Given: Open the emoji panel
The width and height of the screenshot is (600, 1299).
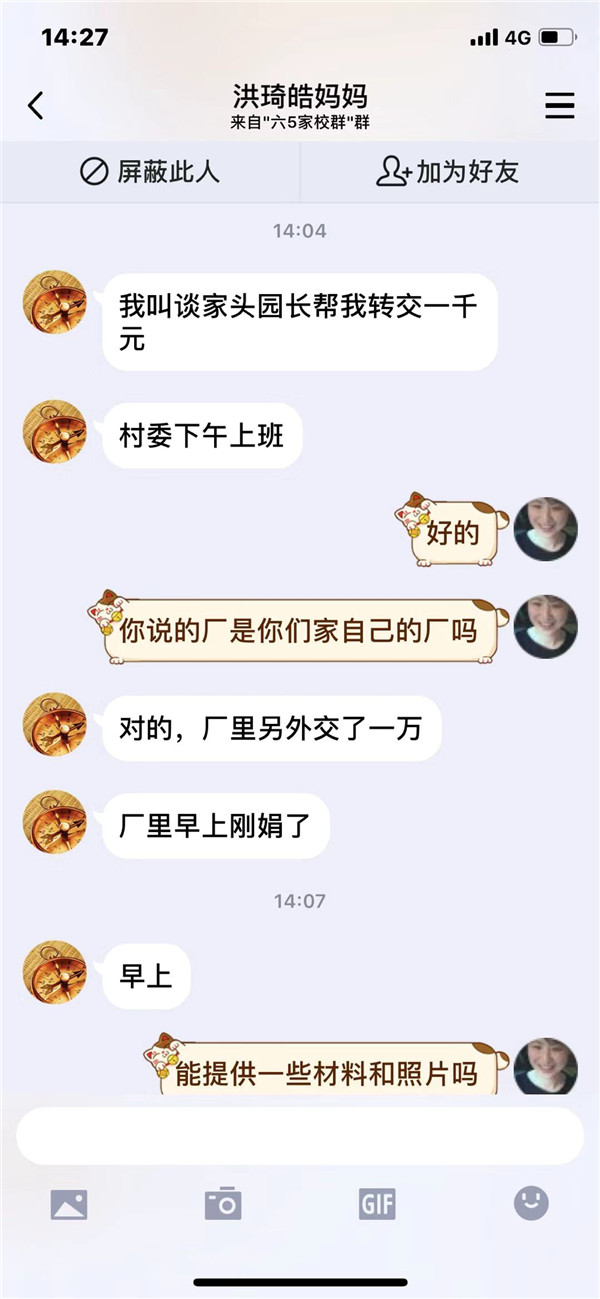Looking at the screenshot, I should pyautogui.click(x=531, y=1203).
